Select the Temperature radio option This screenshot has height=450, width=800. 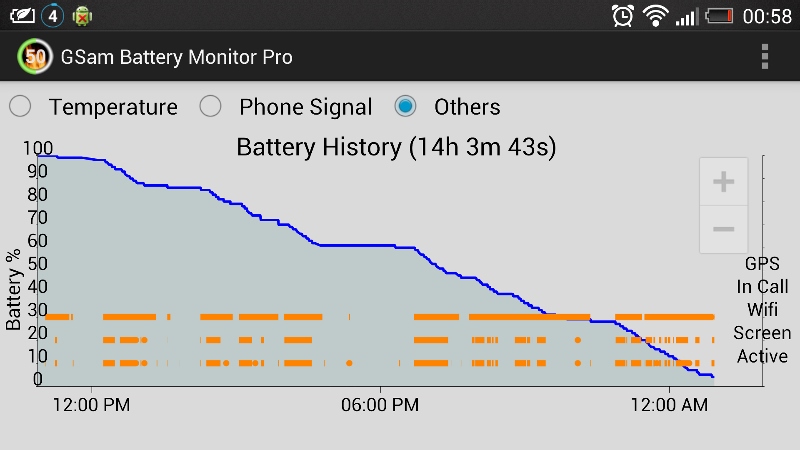tap(20, 107)
